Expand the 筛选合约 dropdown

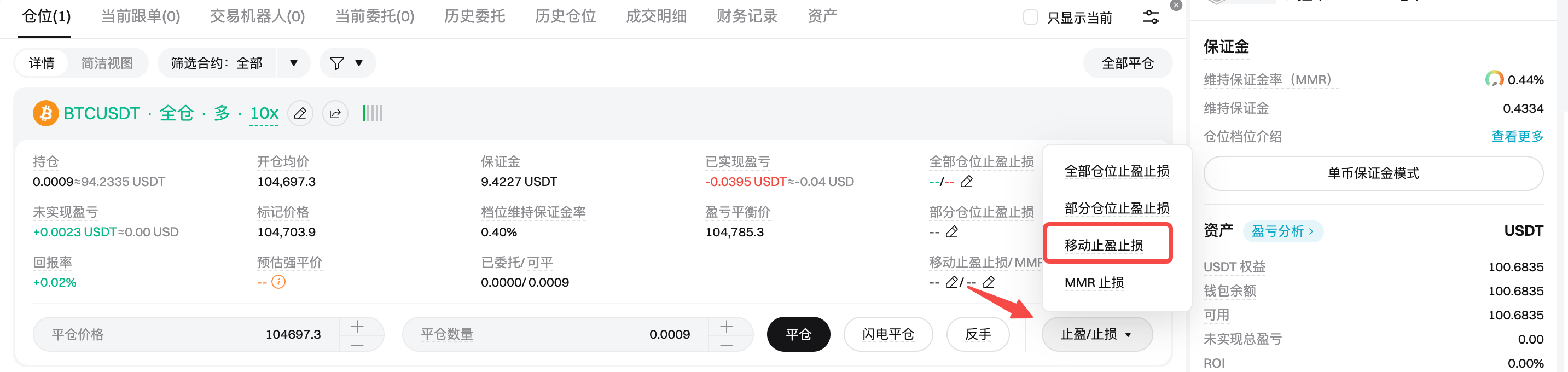(293, 63)
